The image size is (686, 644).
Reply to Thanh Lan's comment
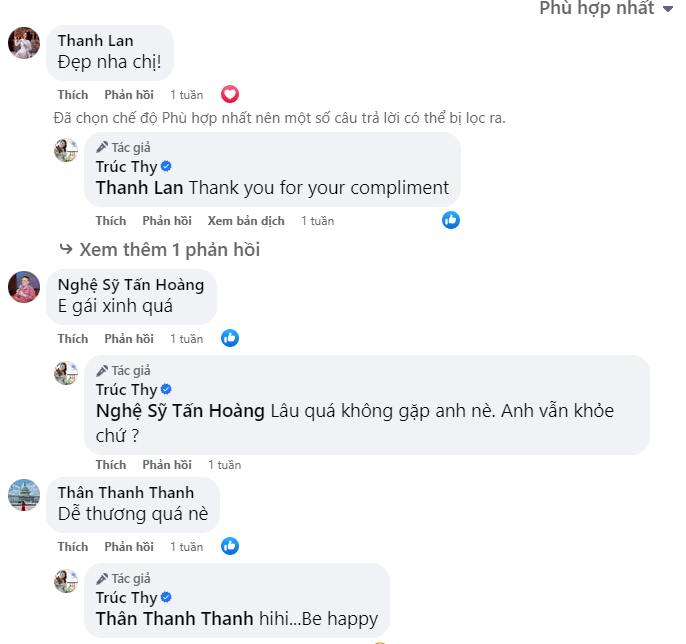(x=129, y=95)
